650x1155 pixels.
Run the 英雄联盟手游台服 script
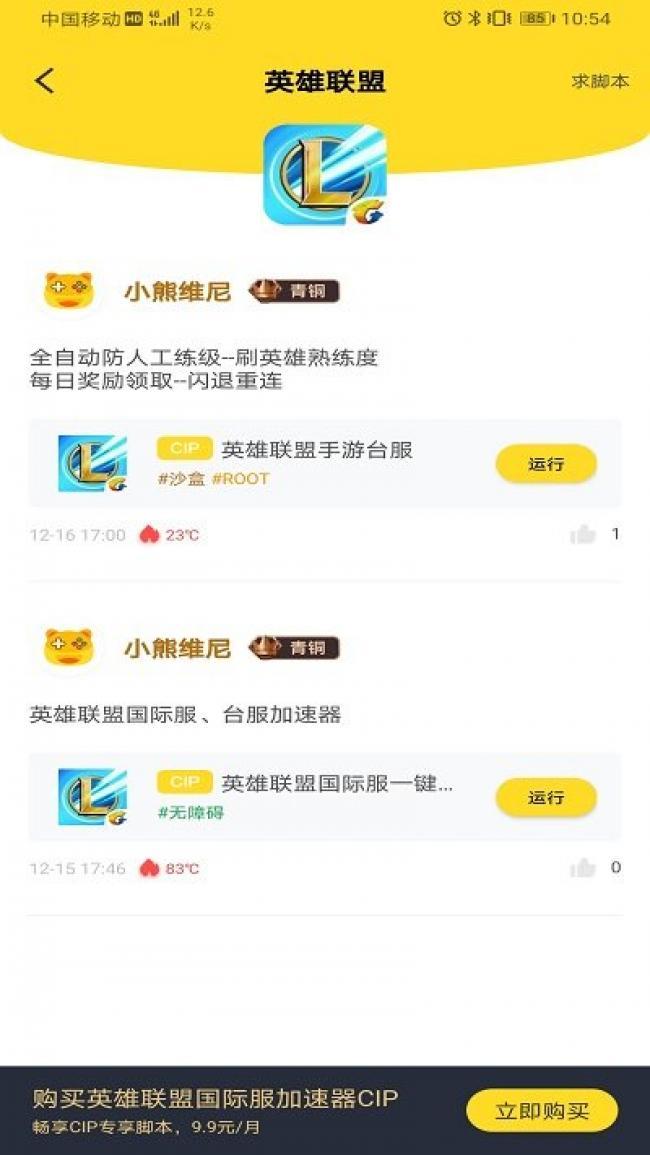click(546, 464)
